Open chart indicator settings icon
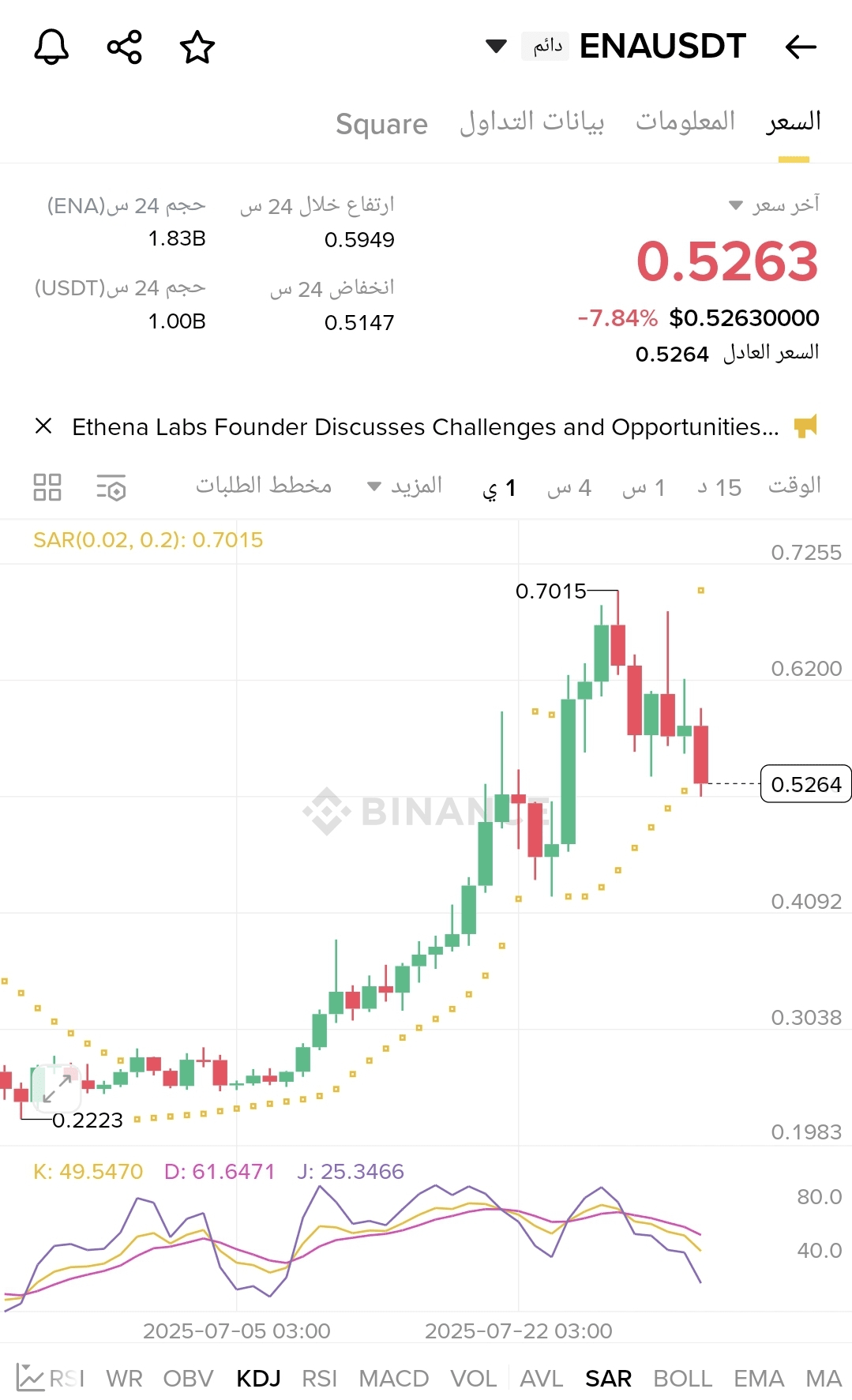 [x=111, y=487]
